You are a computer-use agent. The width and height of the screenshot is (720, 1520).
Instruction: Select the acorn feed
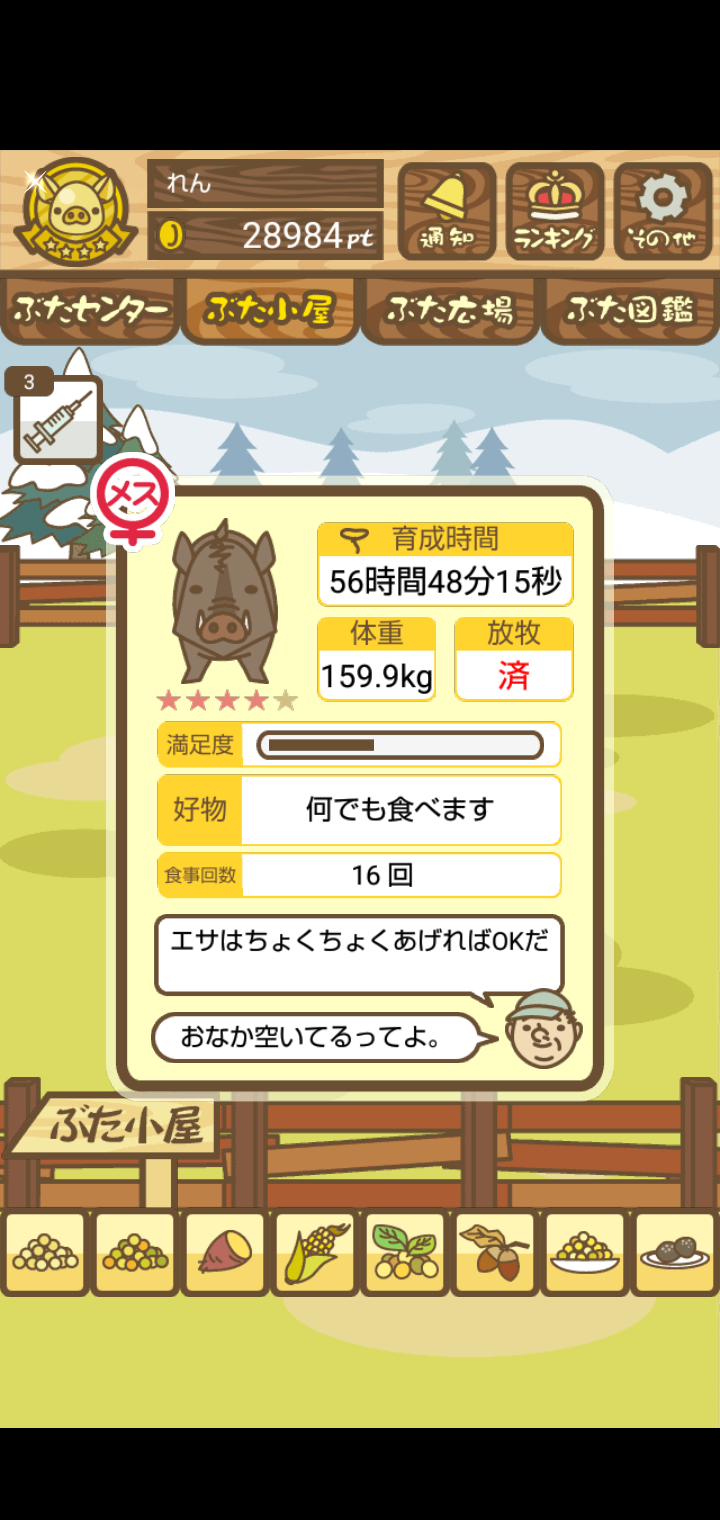pyautogui.click(x=494, y=1253)
